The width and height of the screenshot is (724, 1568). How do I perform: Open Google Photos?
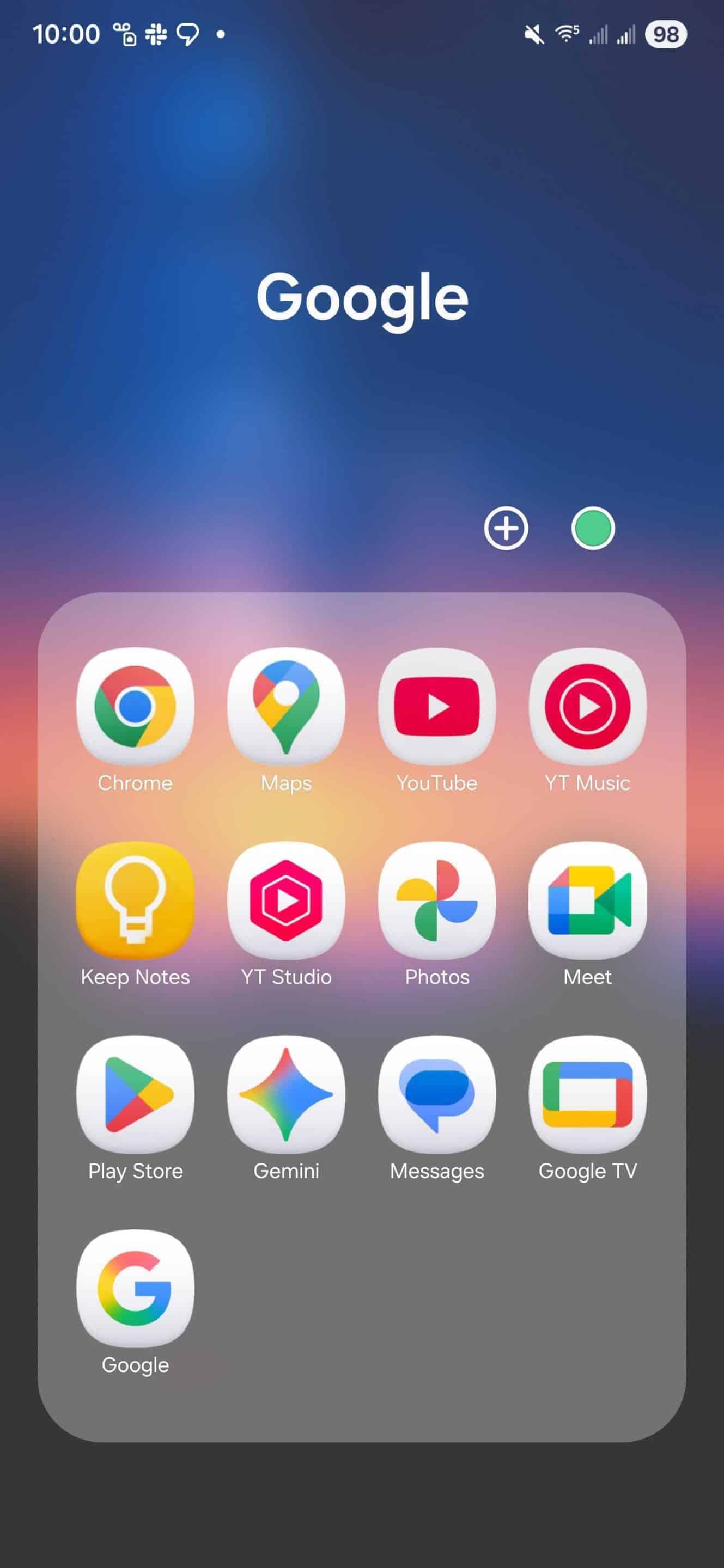click(436, 901)
